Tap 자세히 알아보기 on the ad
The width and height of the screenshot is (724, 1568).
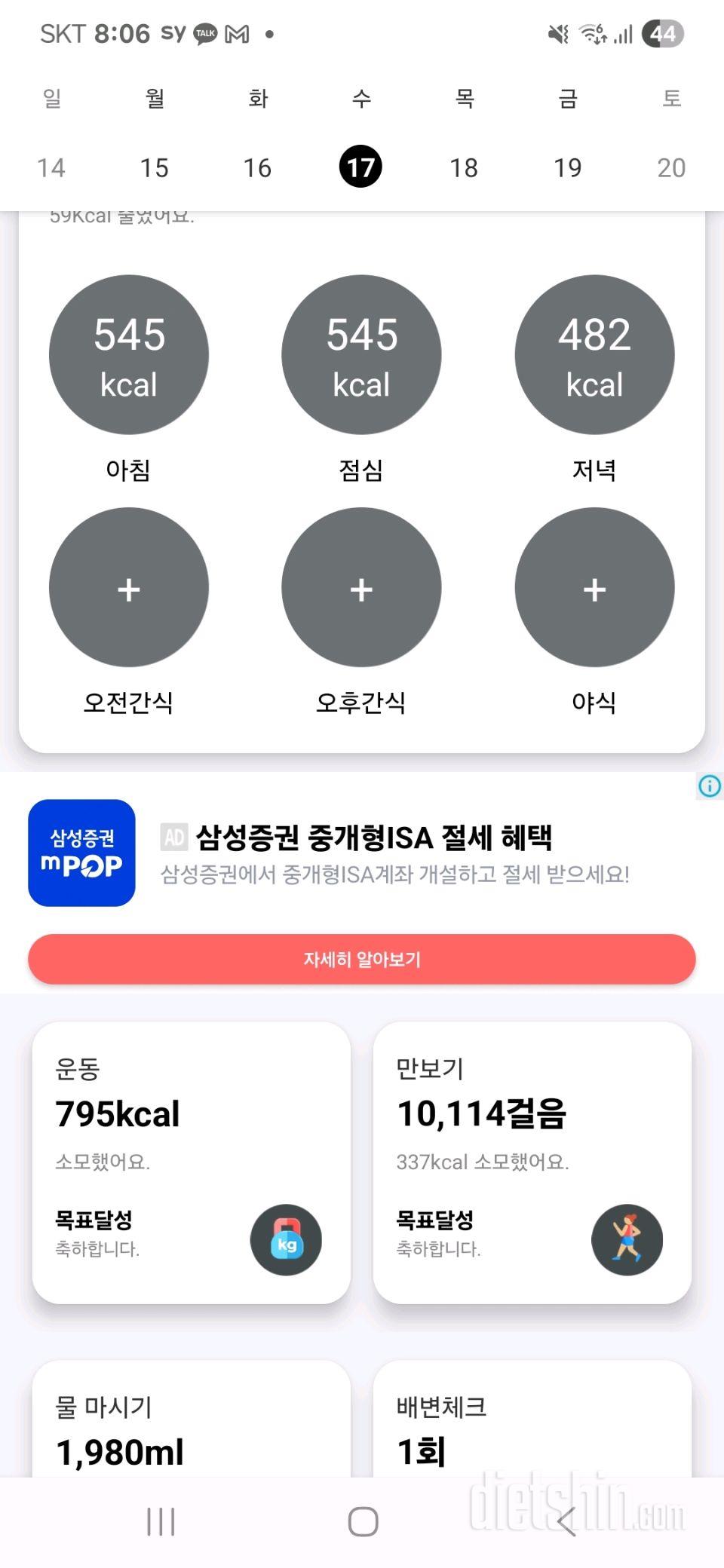coord(362,959)
